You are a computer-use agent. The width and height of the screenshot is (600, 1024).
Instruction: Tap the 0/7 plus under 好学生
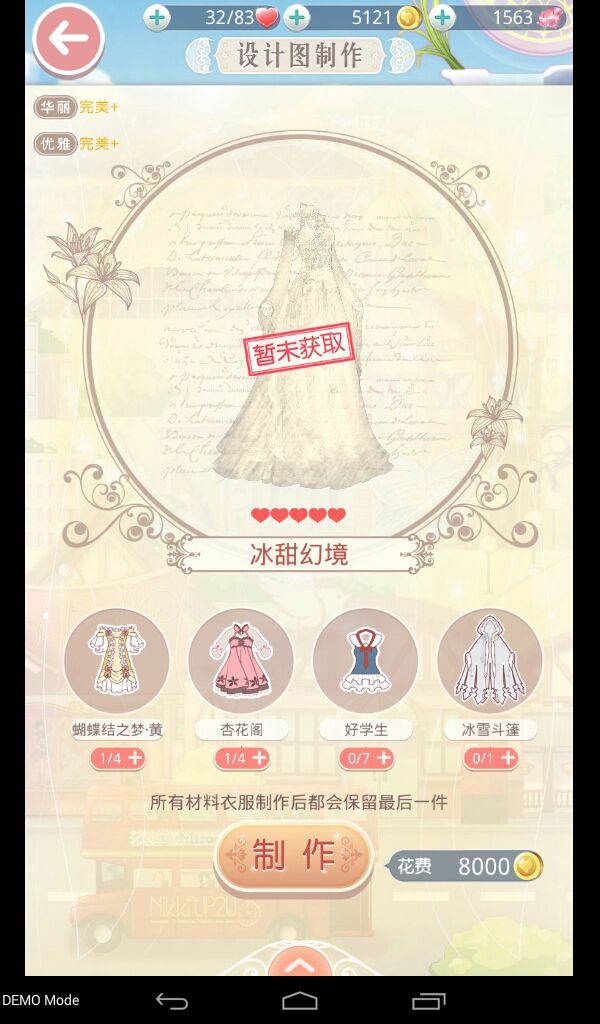(x=366, y=758)
